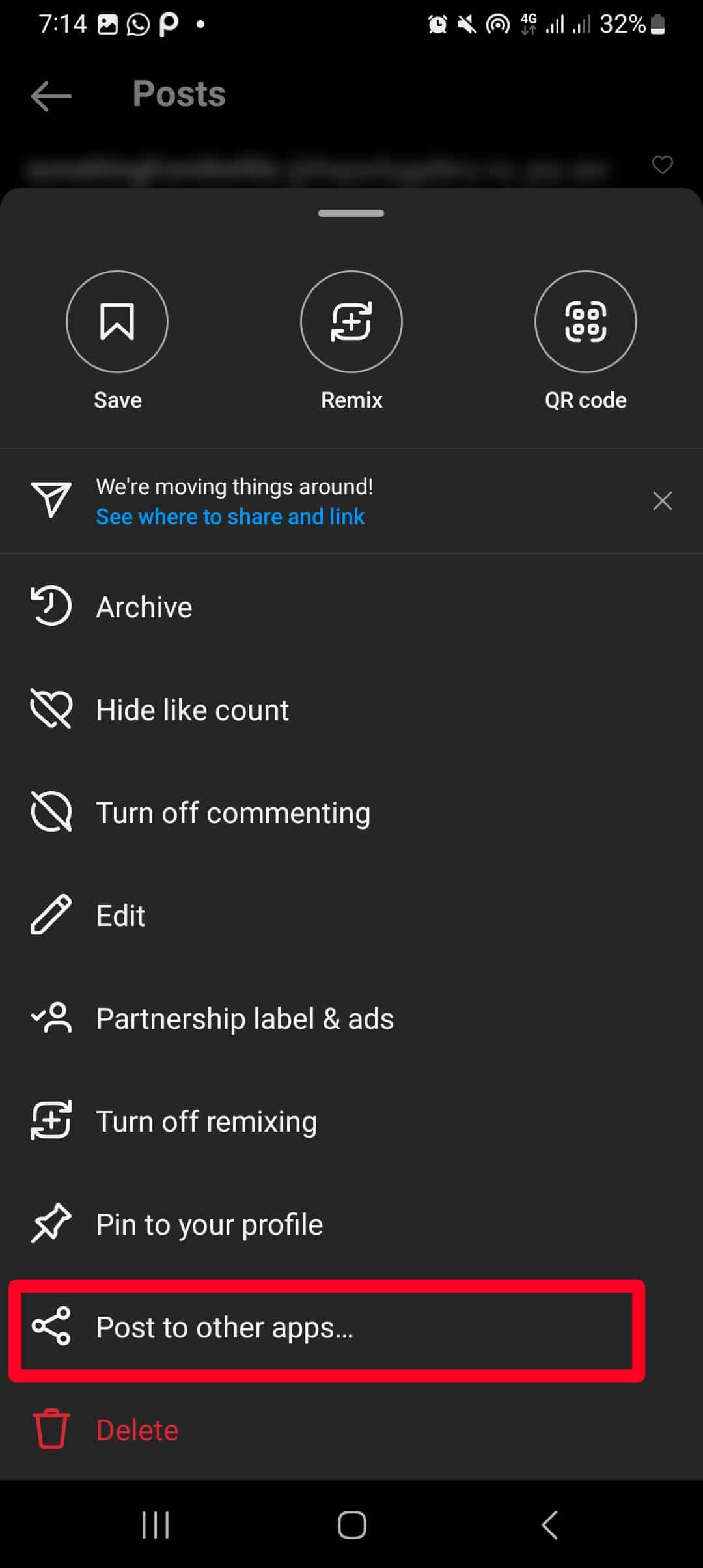Choose Turn off remixing
The image size is (703, 1568).
[x=206, y=1121]
